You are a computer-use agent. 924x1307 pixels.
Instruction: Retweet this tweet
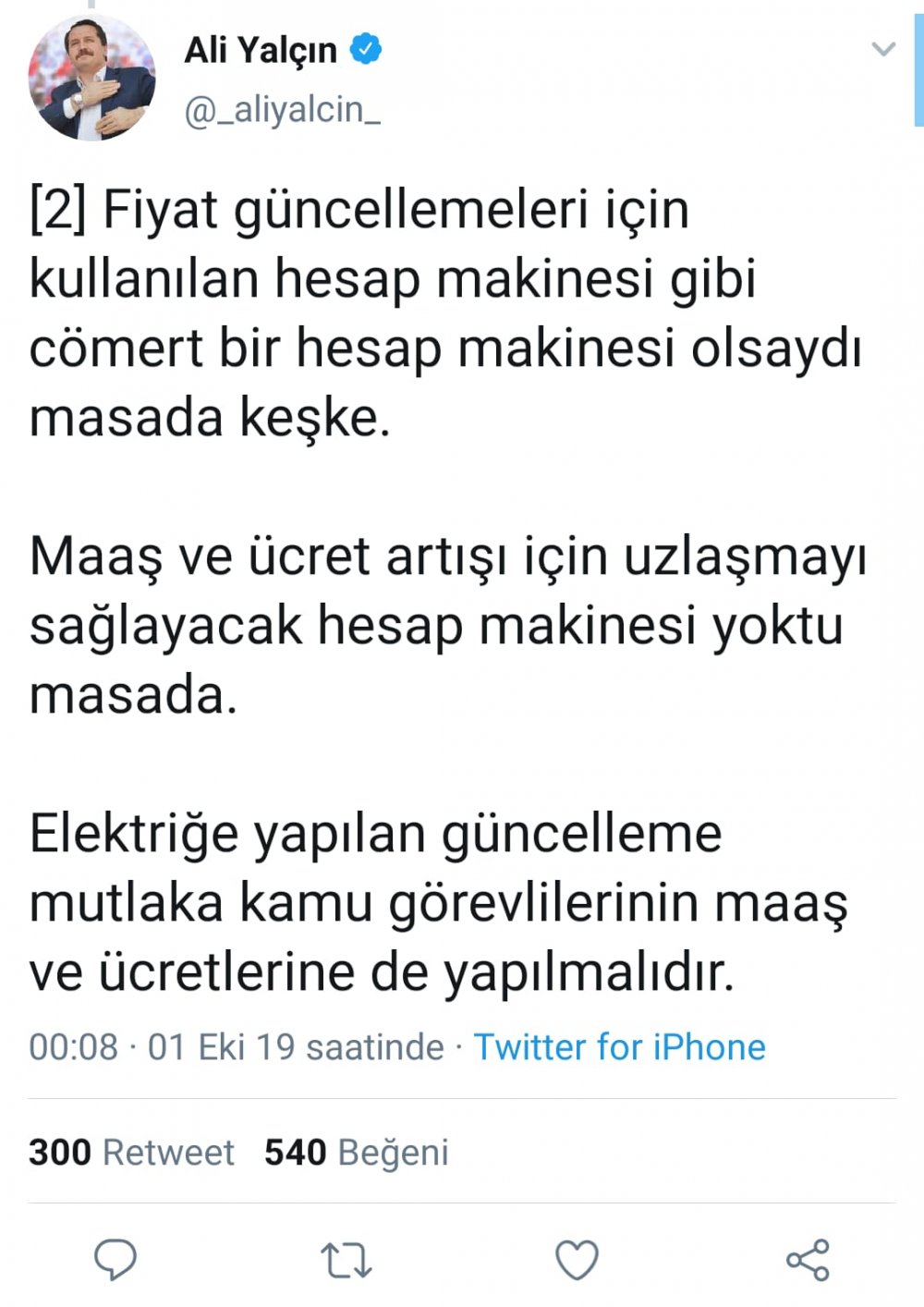click(346, 1260)
